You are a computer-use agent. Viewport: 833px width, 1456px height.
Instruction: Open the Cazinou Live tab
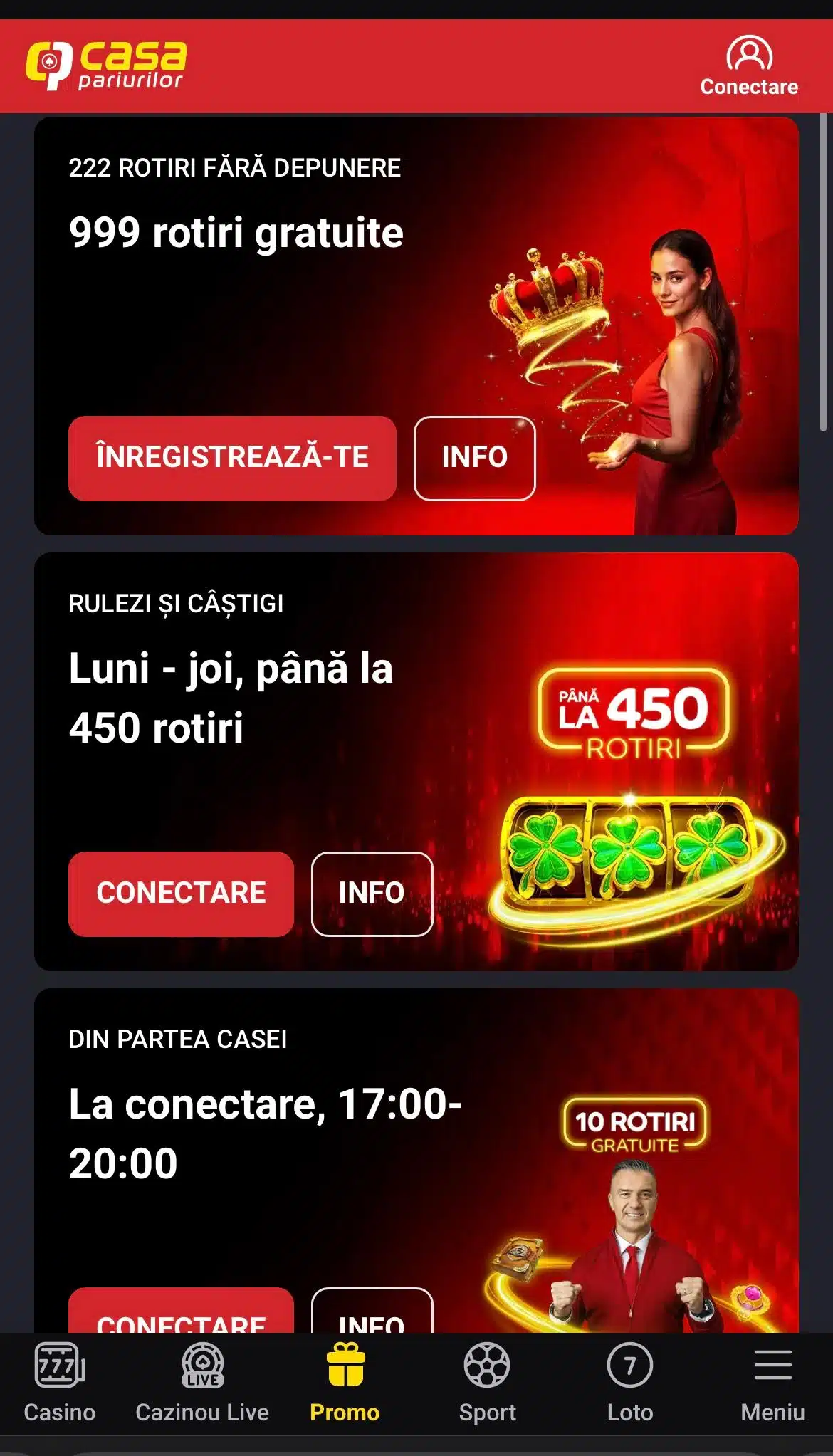202,1383
